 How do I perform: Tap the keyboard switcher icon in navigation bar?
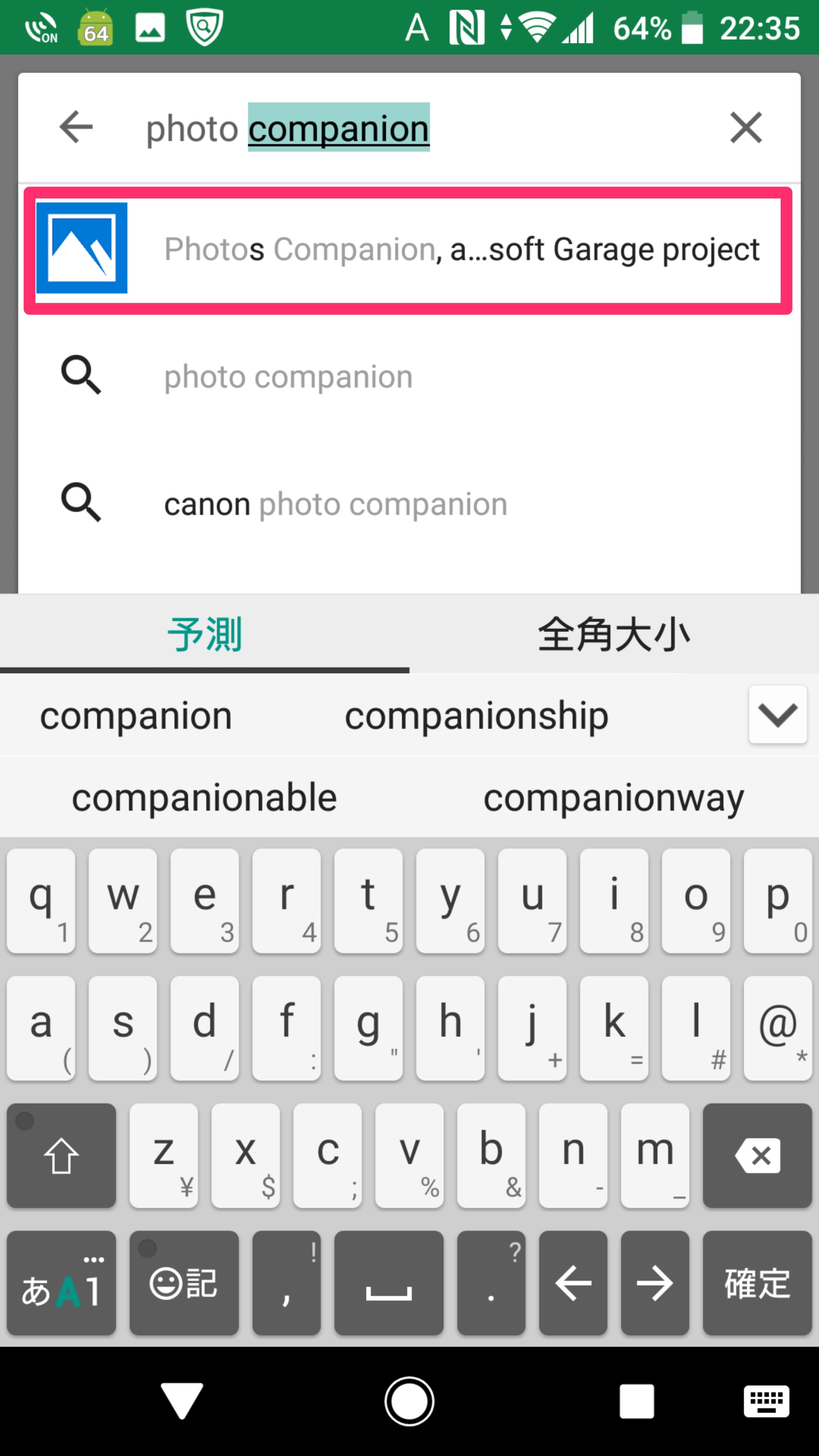[766, 1401]
